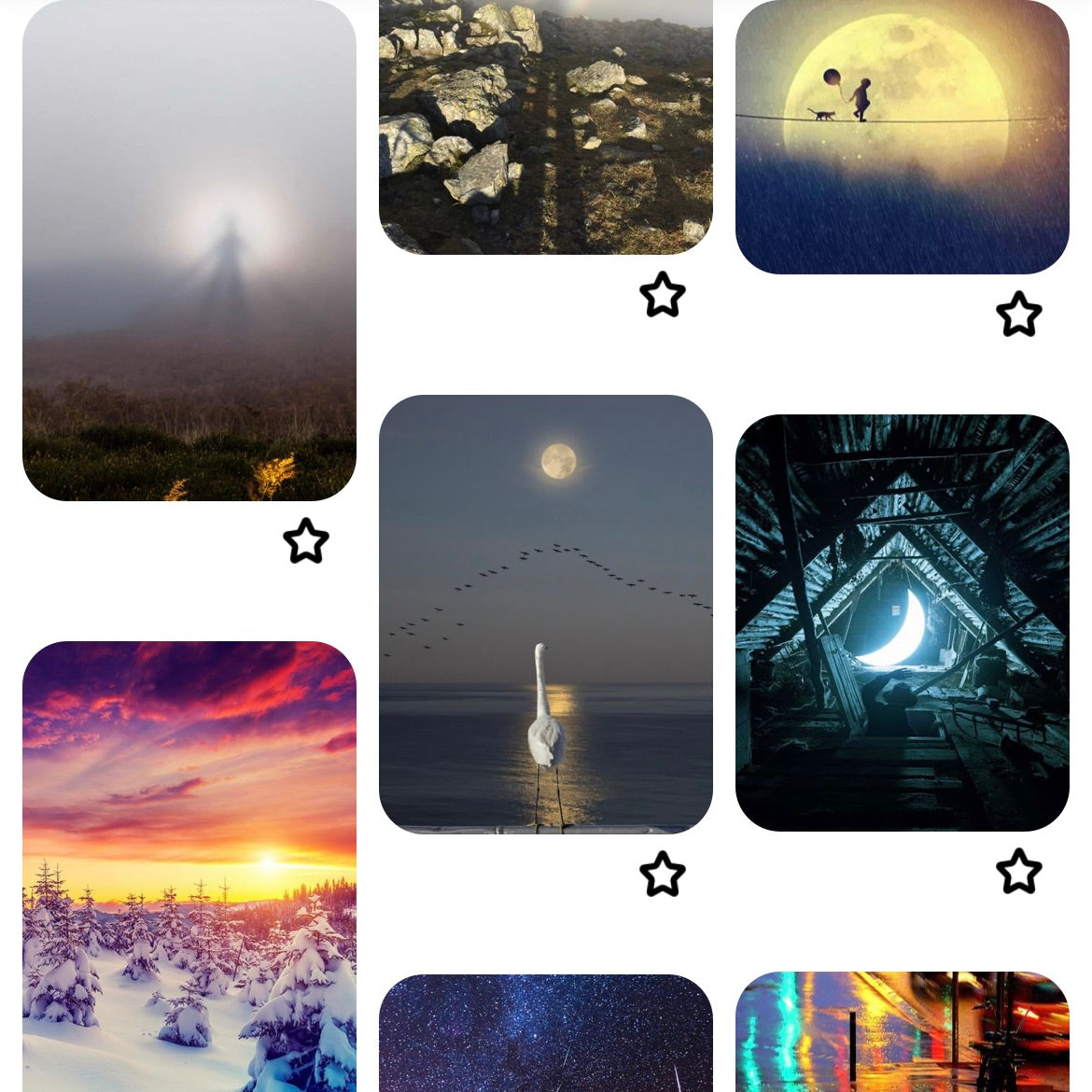View the starry night sky picture
1092x1092 pixels.
[545, 1033]
